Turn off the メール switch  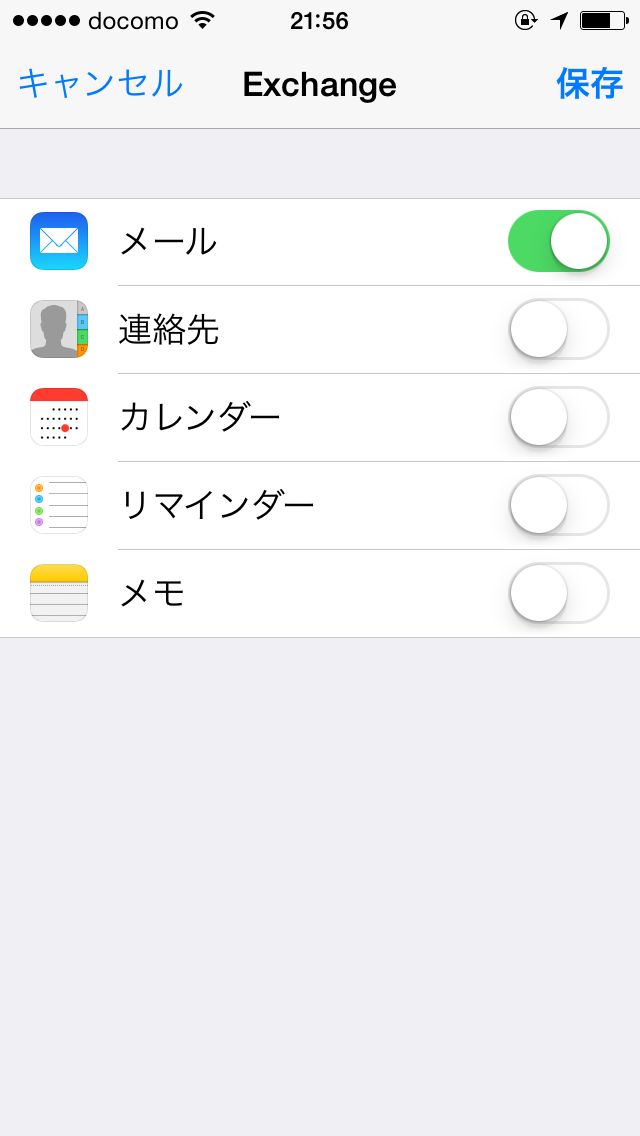coord(559,241)
